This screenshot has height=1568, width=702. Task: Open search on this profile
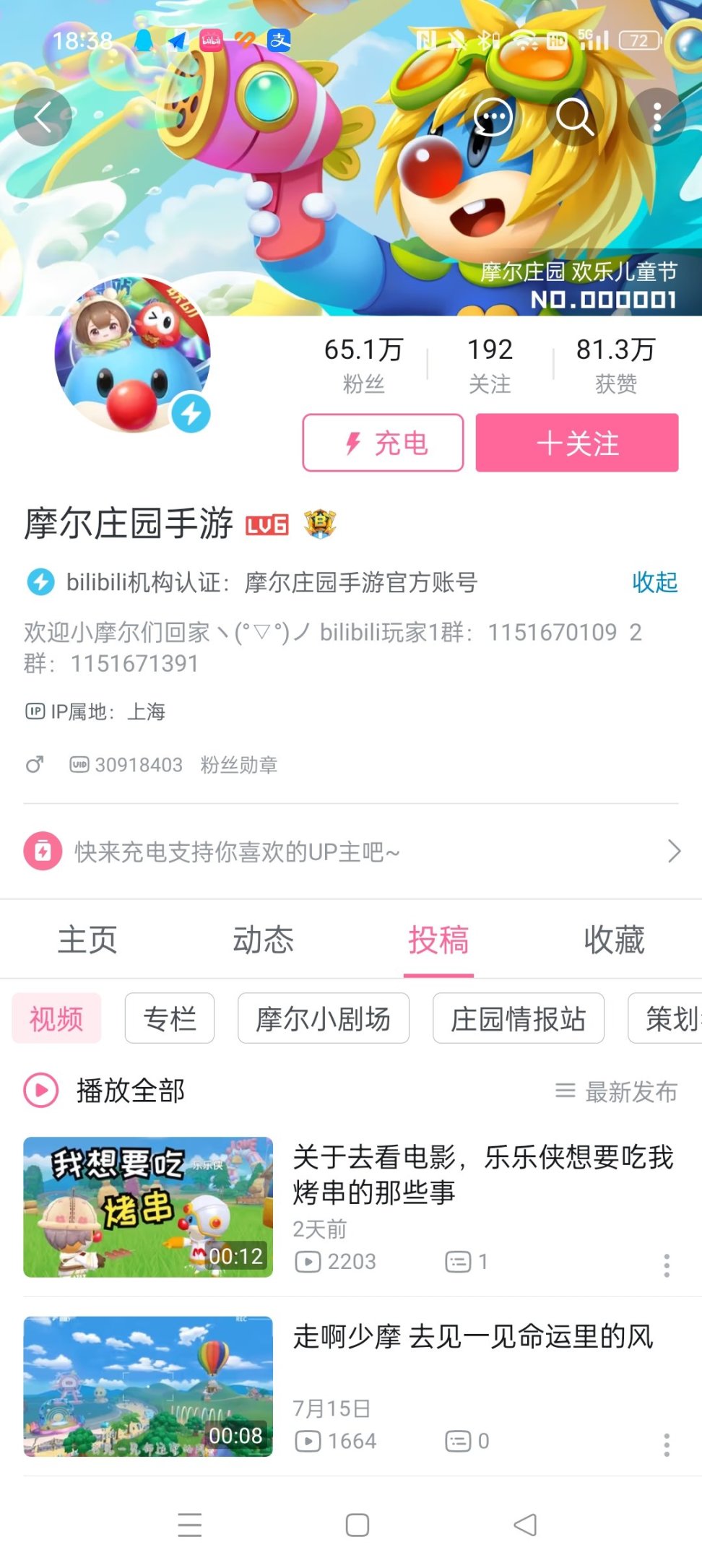tap(574, 117)
